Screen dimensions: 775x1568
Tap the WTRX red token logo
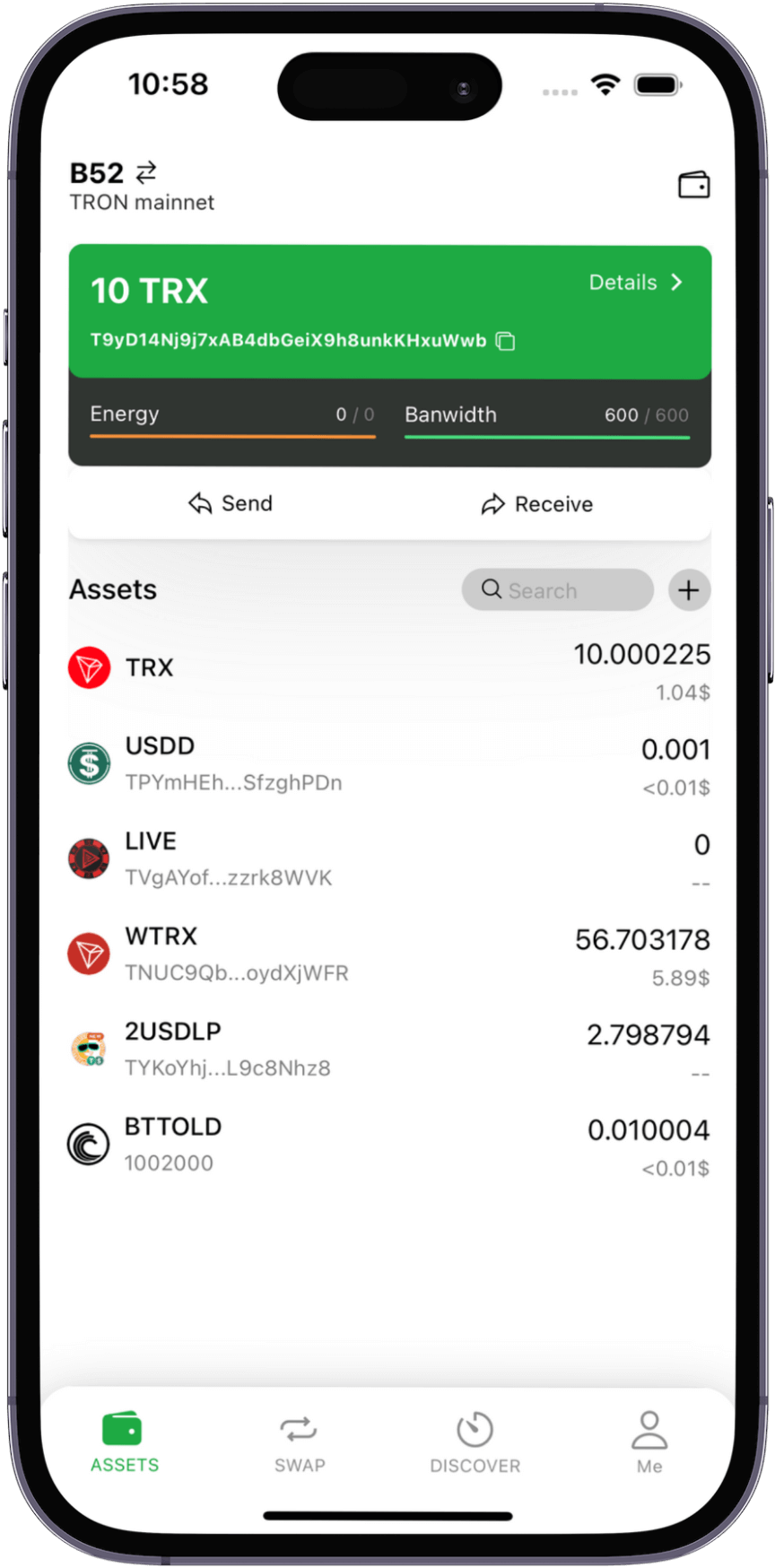click(x=89, y=954)
